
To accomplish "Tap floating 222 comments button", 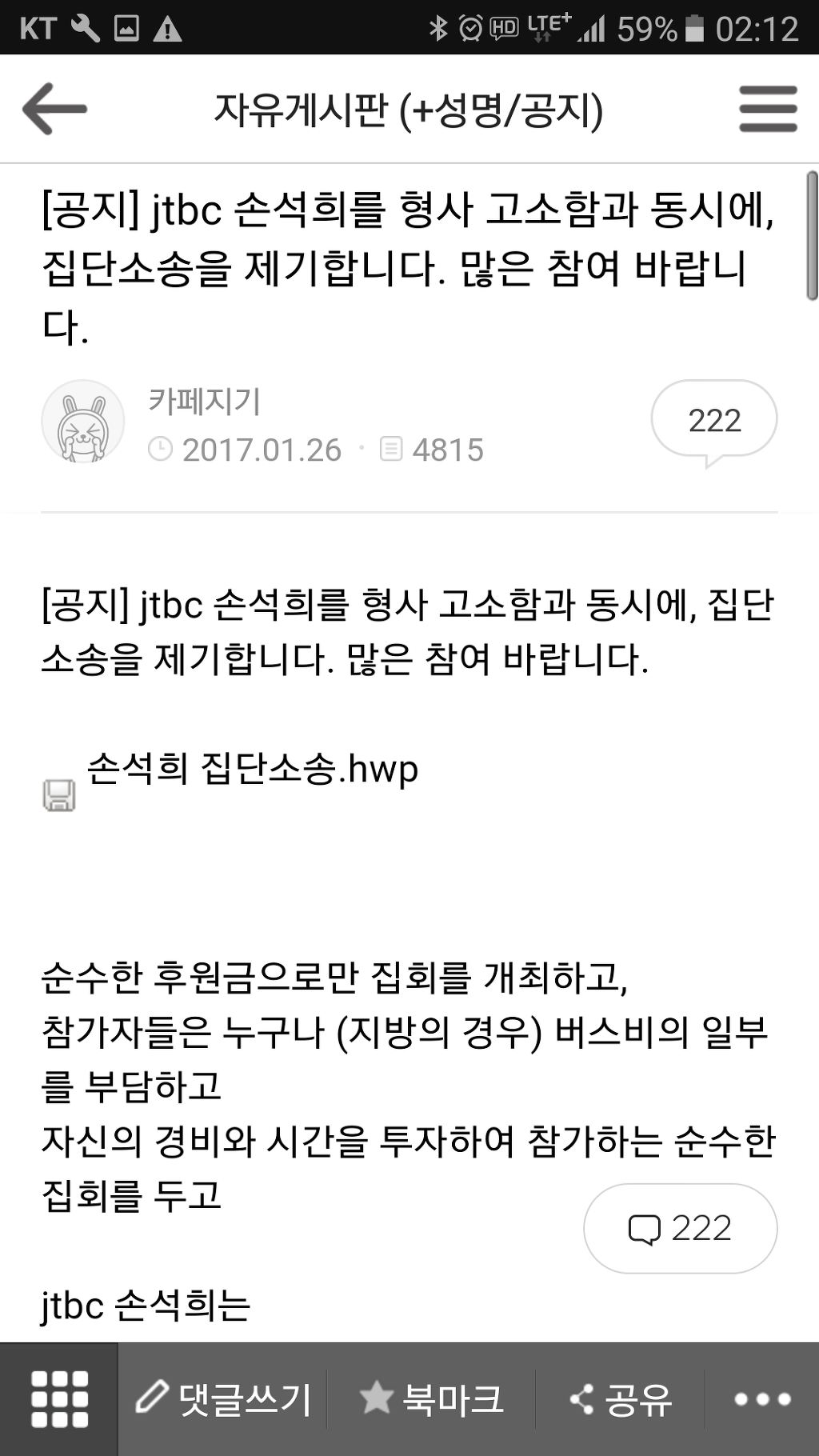I will (x=680, y=1228).
